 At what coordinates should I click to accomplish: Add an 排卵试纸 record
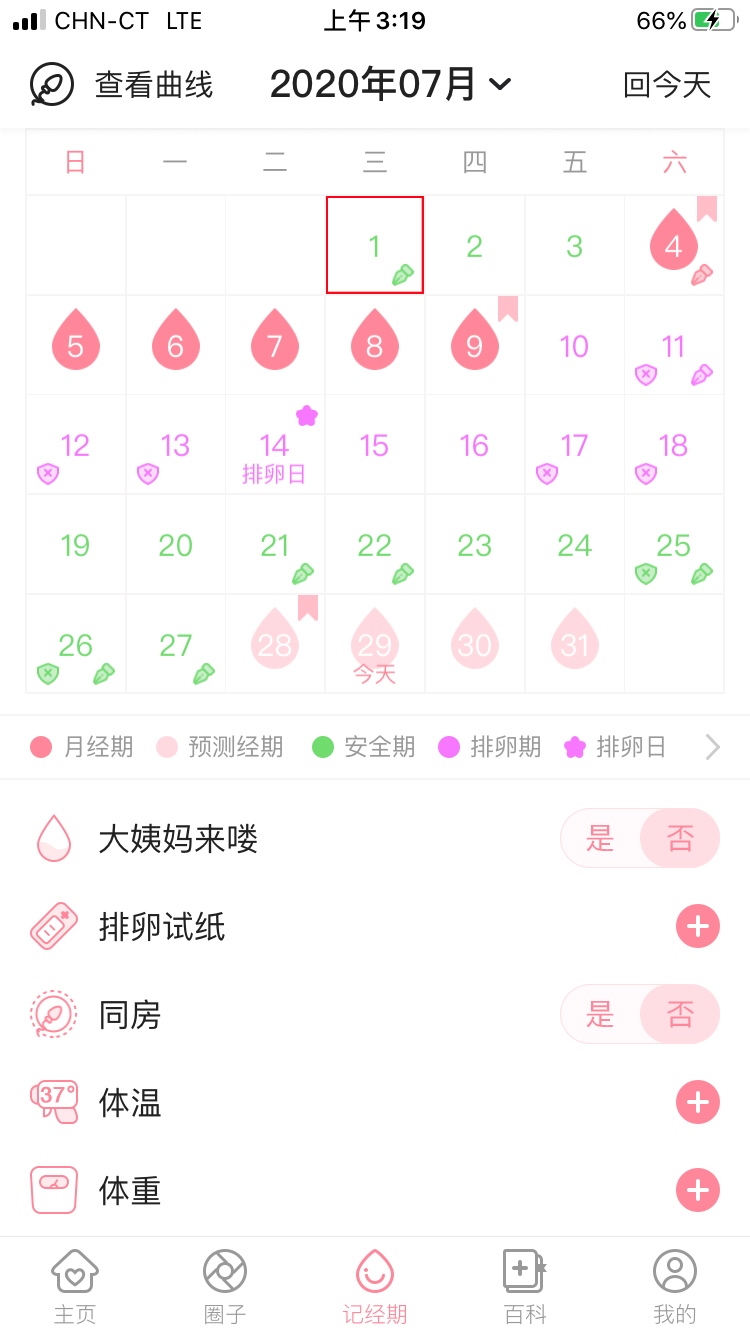point(698,926)
